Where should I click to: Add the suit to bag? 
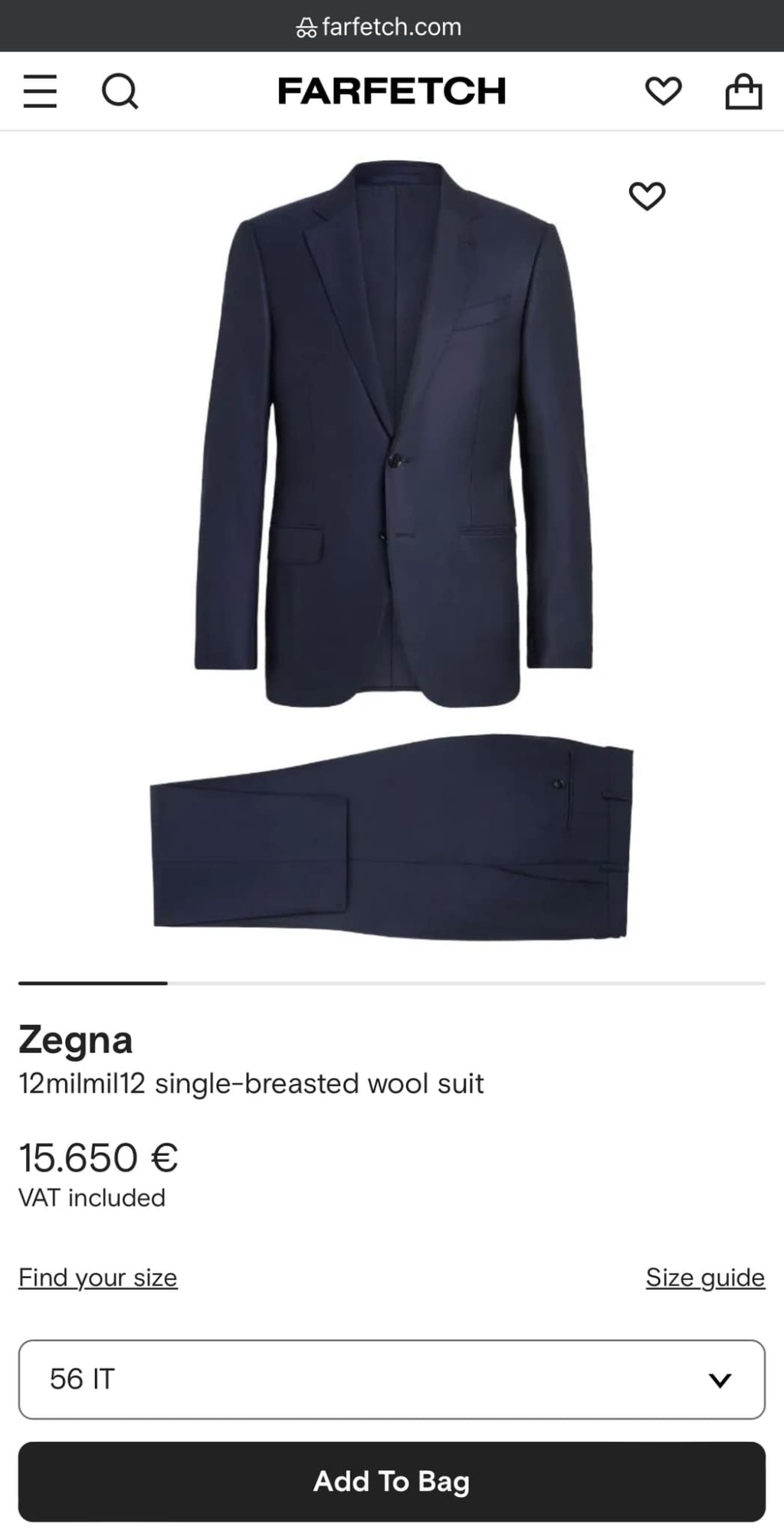pyautogui.click(x=392, y=1482)
